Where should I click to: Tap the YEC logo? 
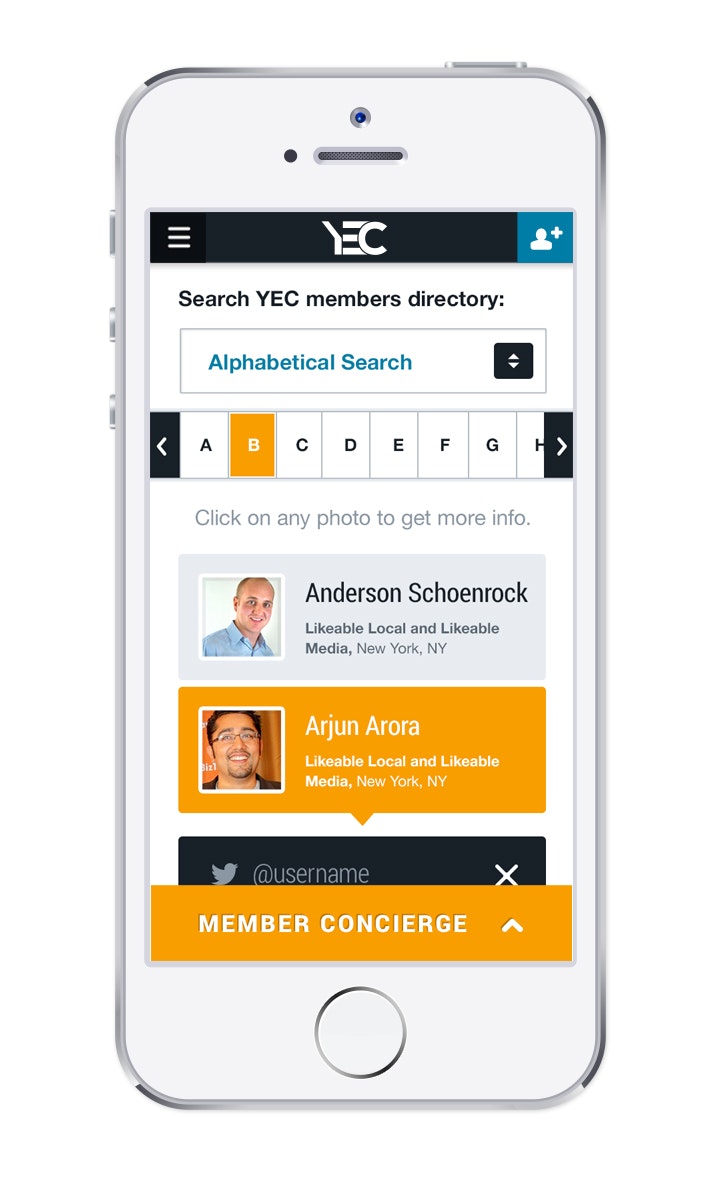click(x=362, y=237)
